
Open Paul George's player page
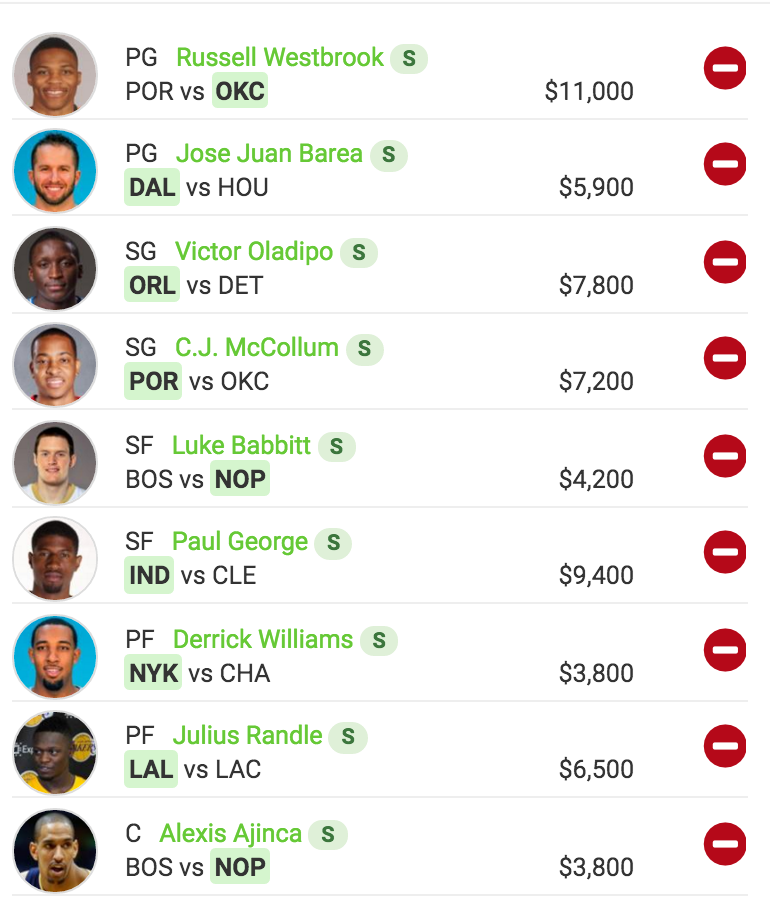point(240,542)
